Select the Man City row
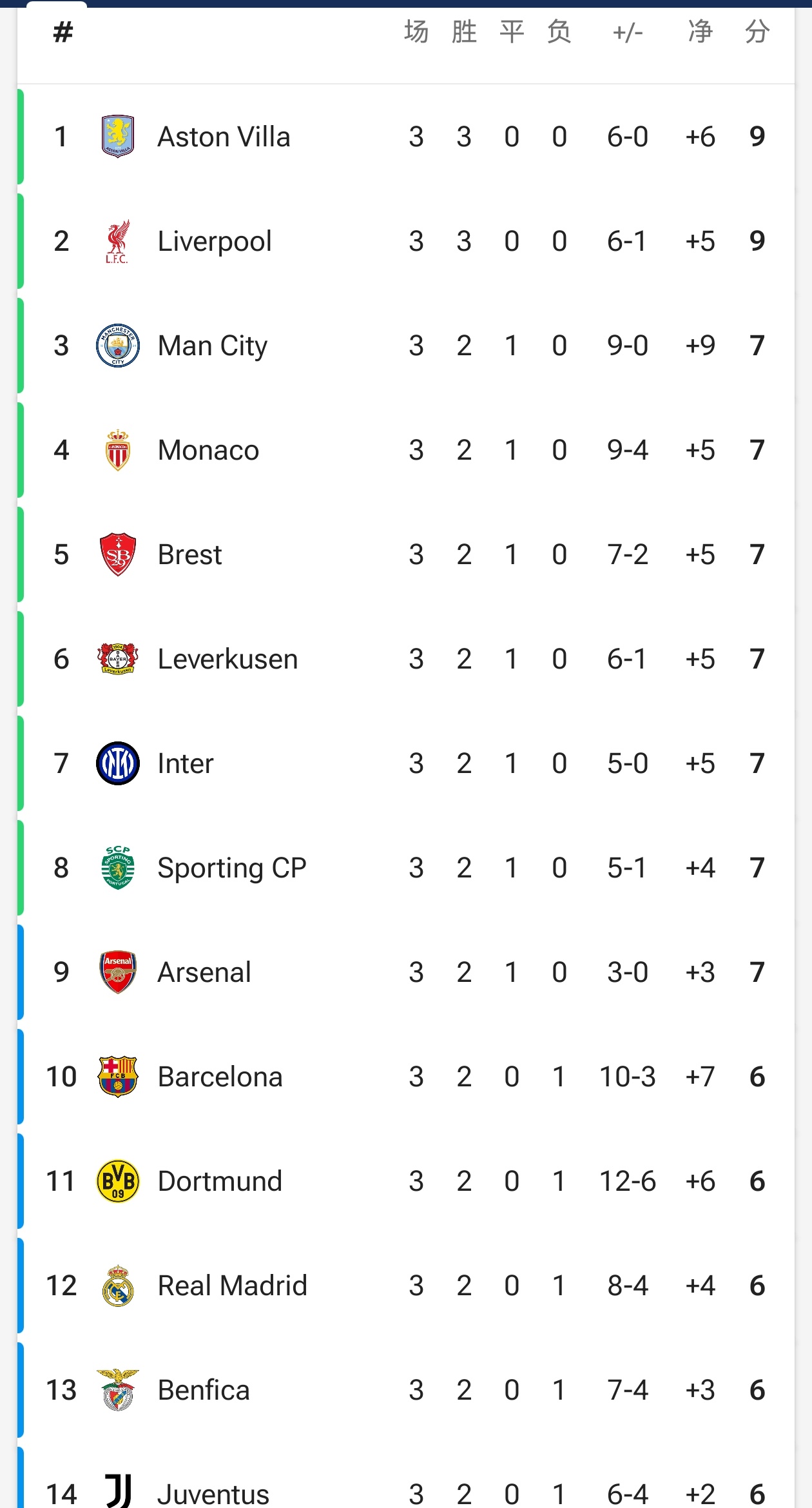 [406, 346]
